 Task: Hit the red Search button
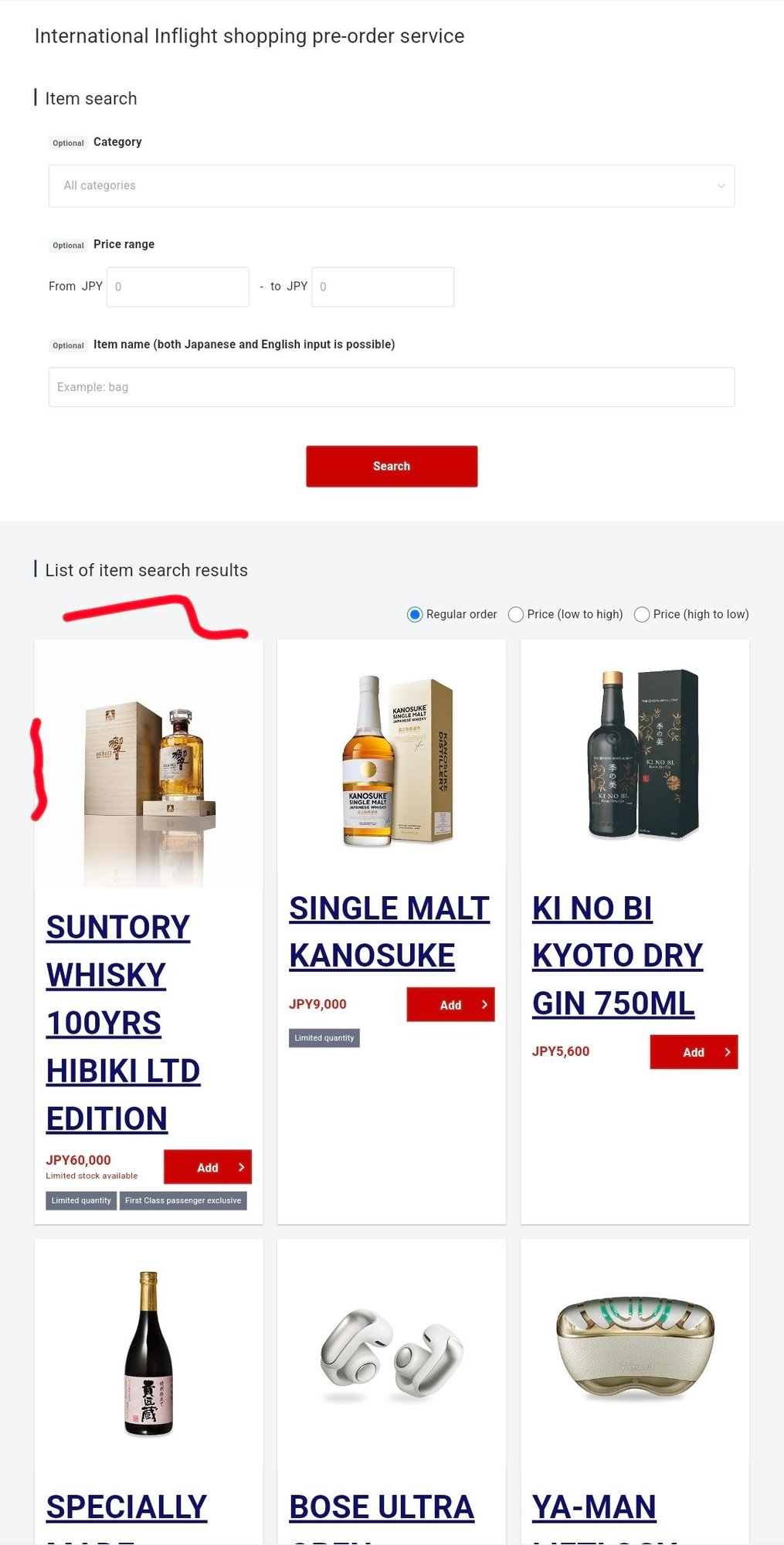point(391,466)
